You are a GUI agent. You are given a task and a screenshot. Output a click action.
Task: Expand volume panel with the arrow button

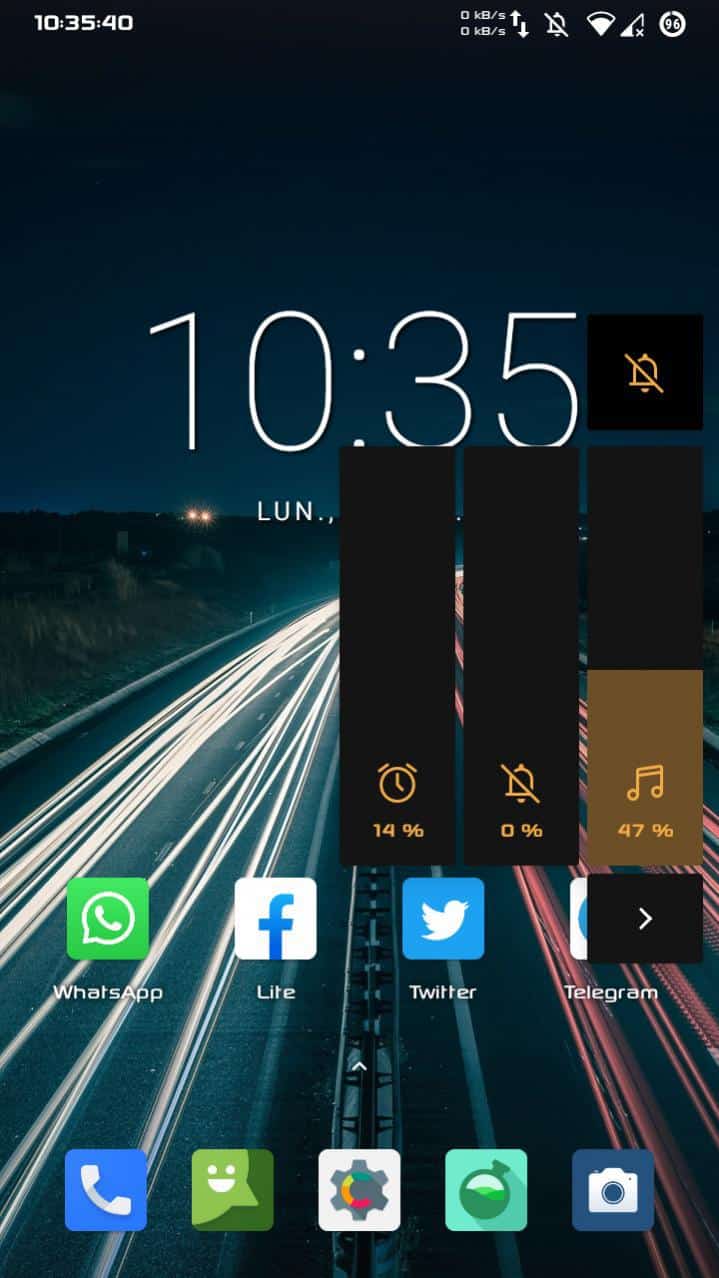click(x=645, y=918)
